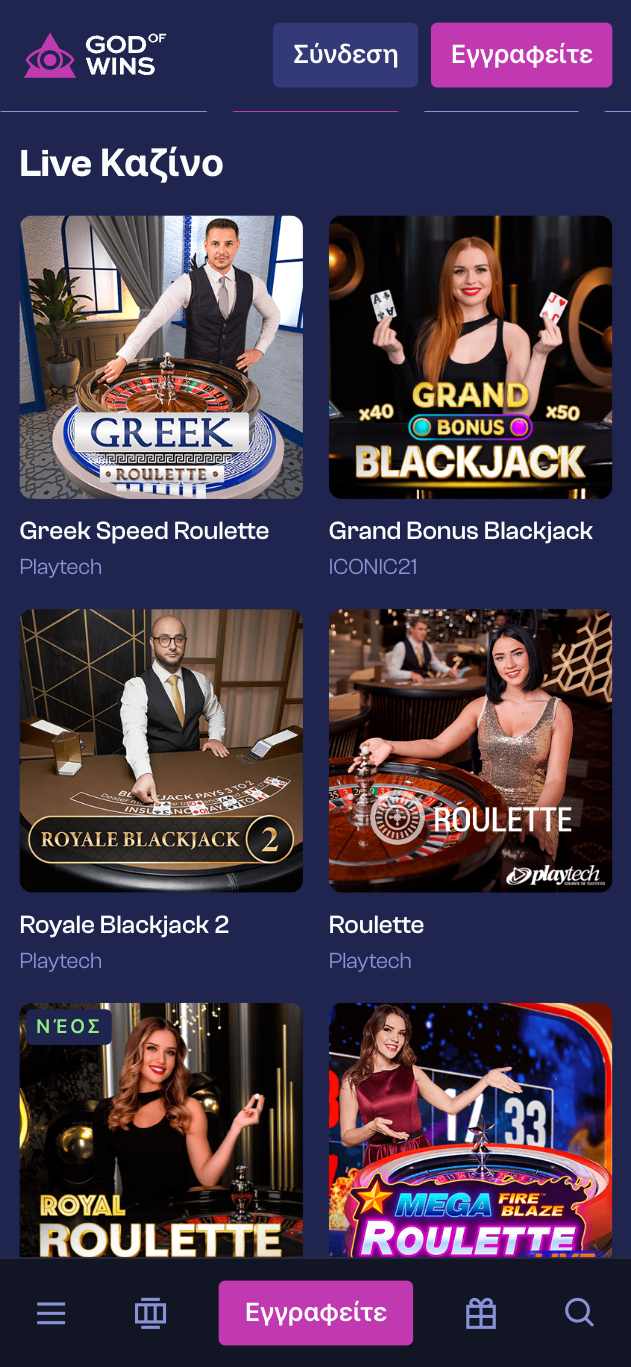Open the hamburger menu

pos(51,1313)
